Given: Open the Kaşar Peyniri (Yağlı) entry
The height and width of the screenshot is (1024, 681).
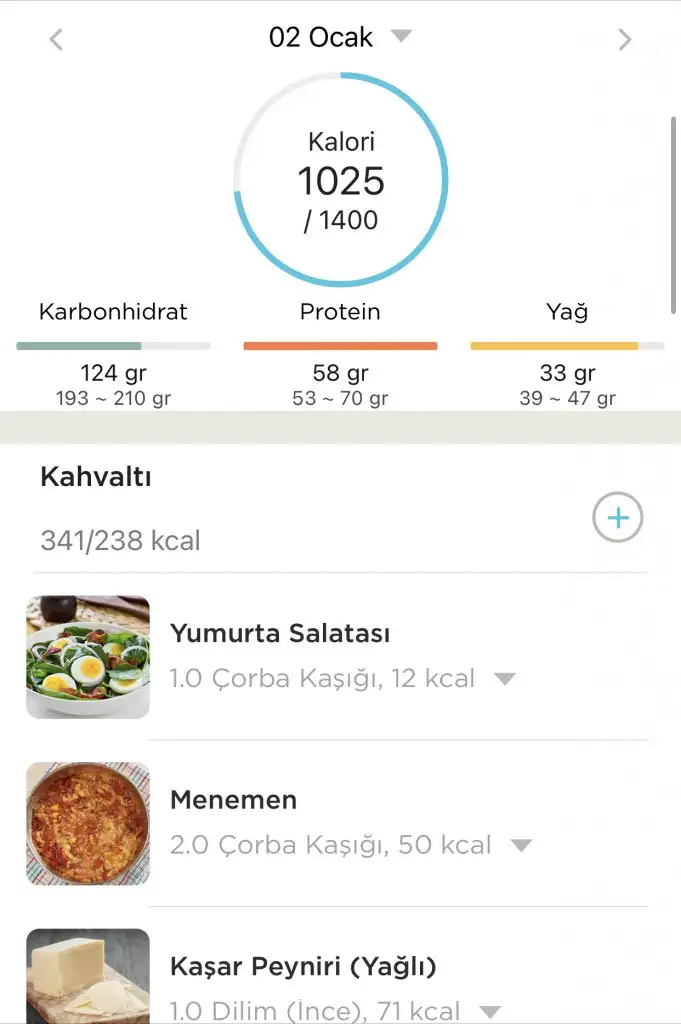Looking at the screenshot, I should (x=303, y=967).
